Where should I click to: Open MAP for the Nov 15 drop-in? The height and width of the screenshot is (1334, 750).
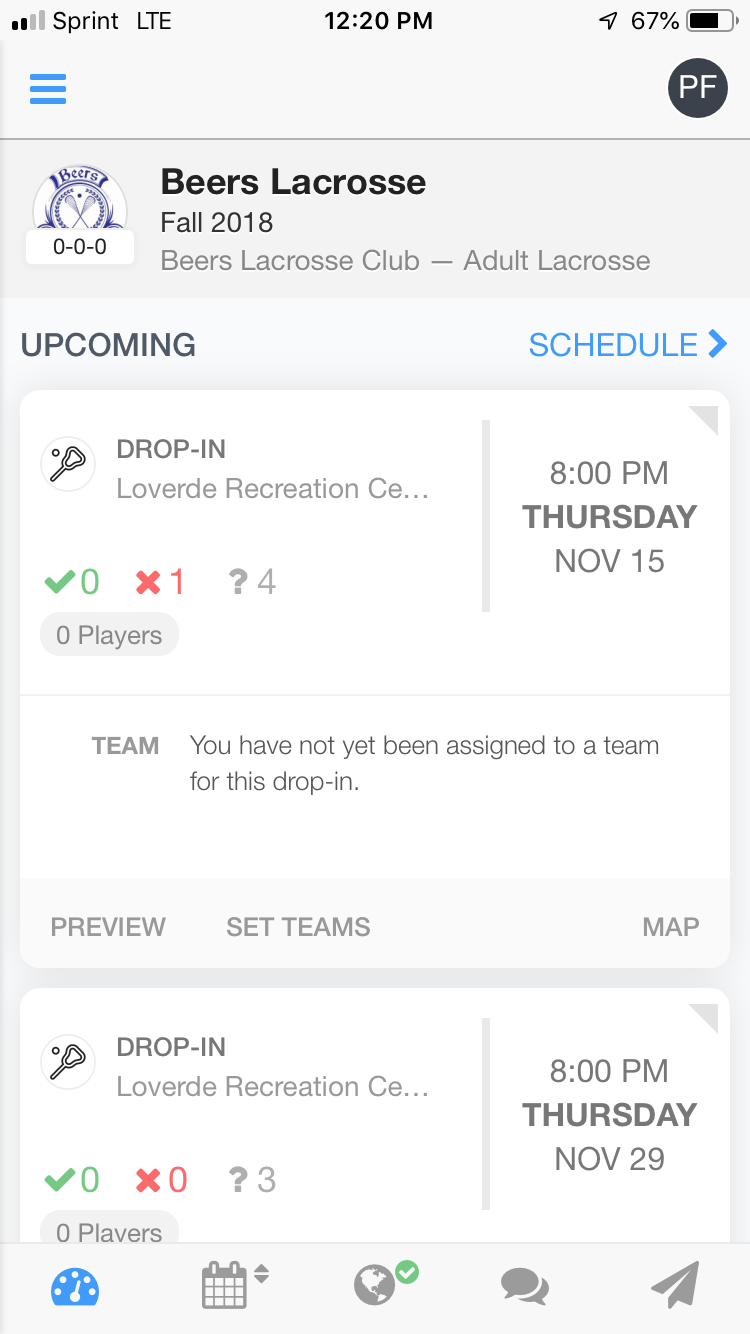(670, 927)
